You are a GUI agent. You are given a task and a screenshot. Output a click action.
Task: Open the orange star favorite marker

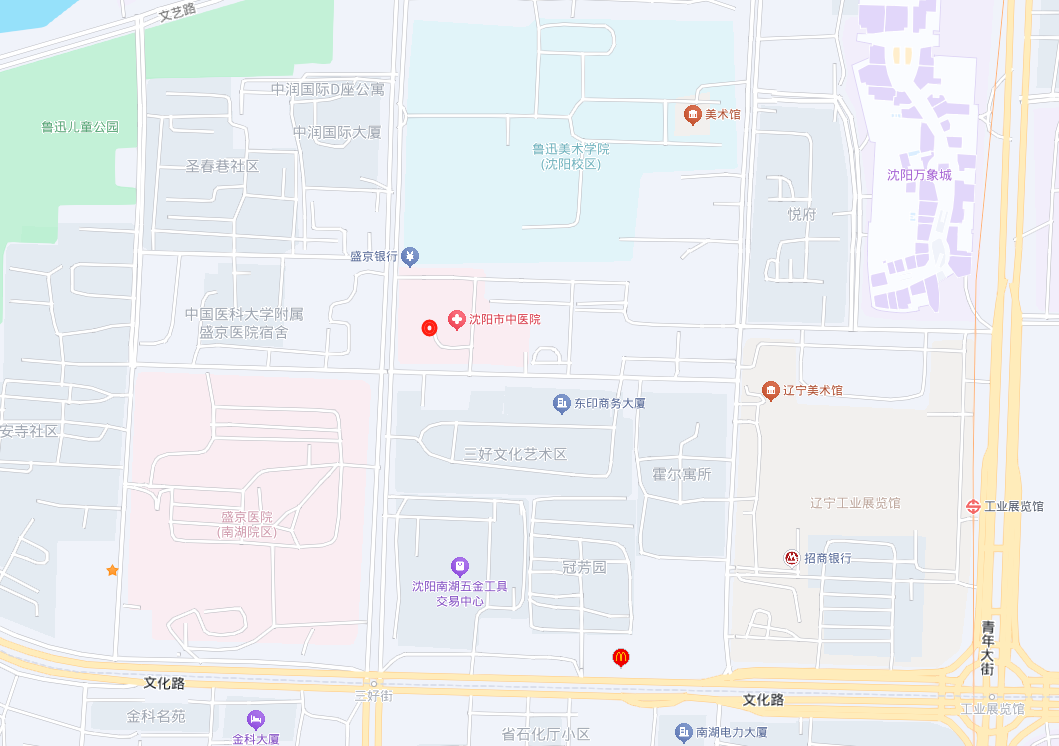pyautogui.click(x=112, y=570)
